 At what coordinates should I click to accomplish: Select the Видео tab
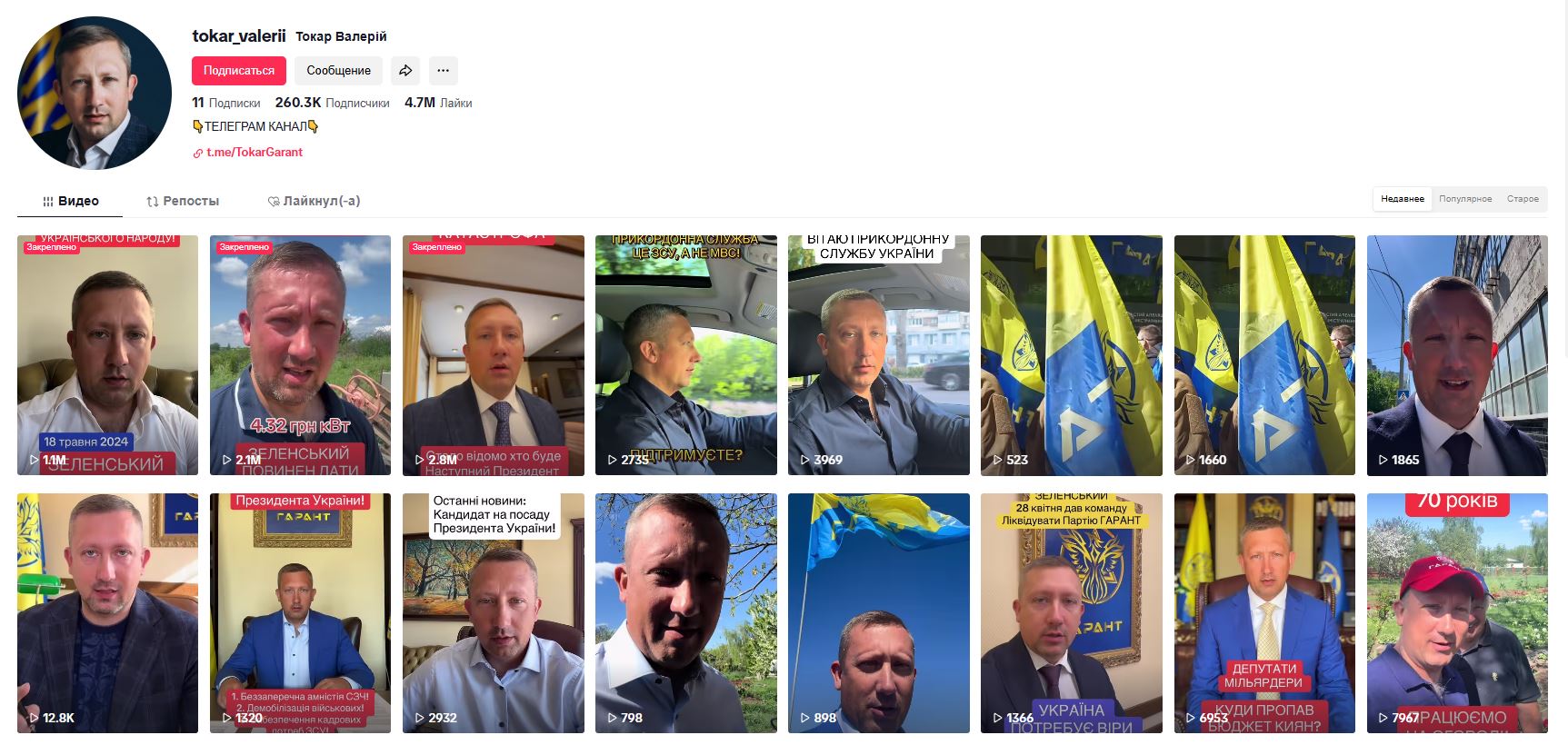(71, 201)
